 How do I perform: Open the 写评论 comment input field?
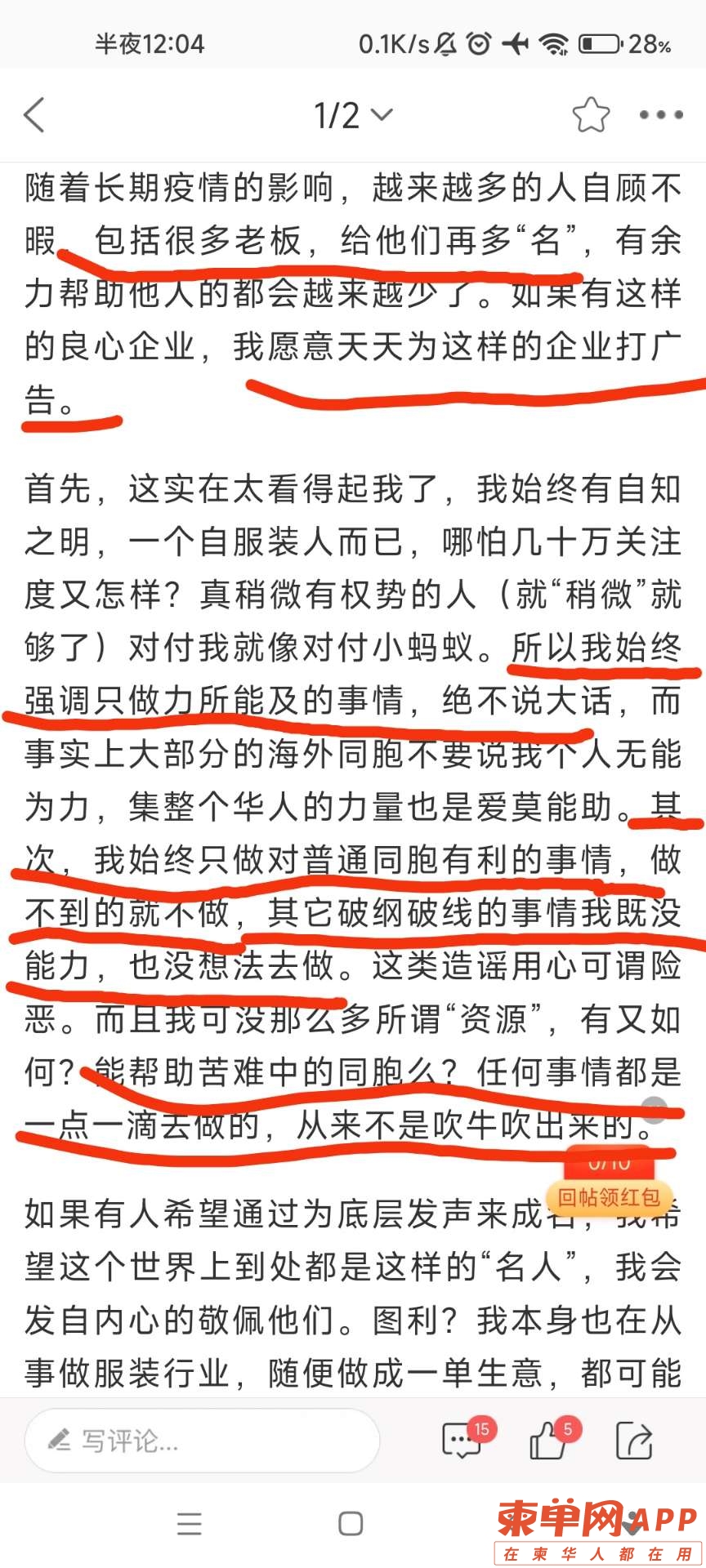click(202, 1441)
